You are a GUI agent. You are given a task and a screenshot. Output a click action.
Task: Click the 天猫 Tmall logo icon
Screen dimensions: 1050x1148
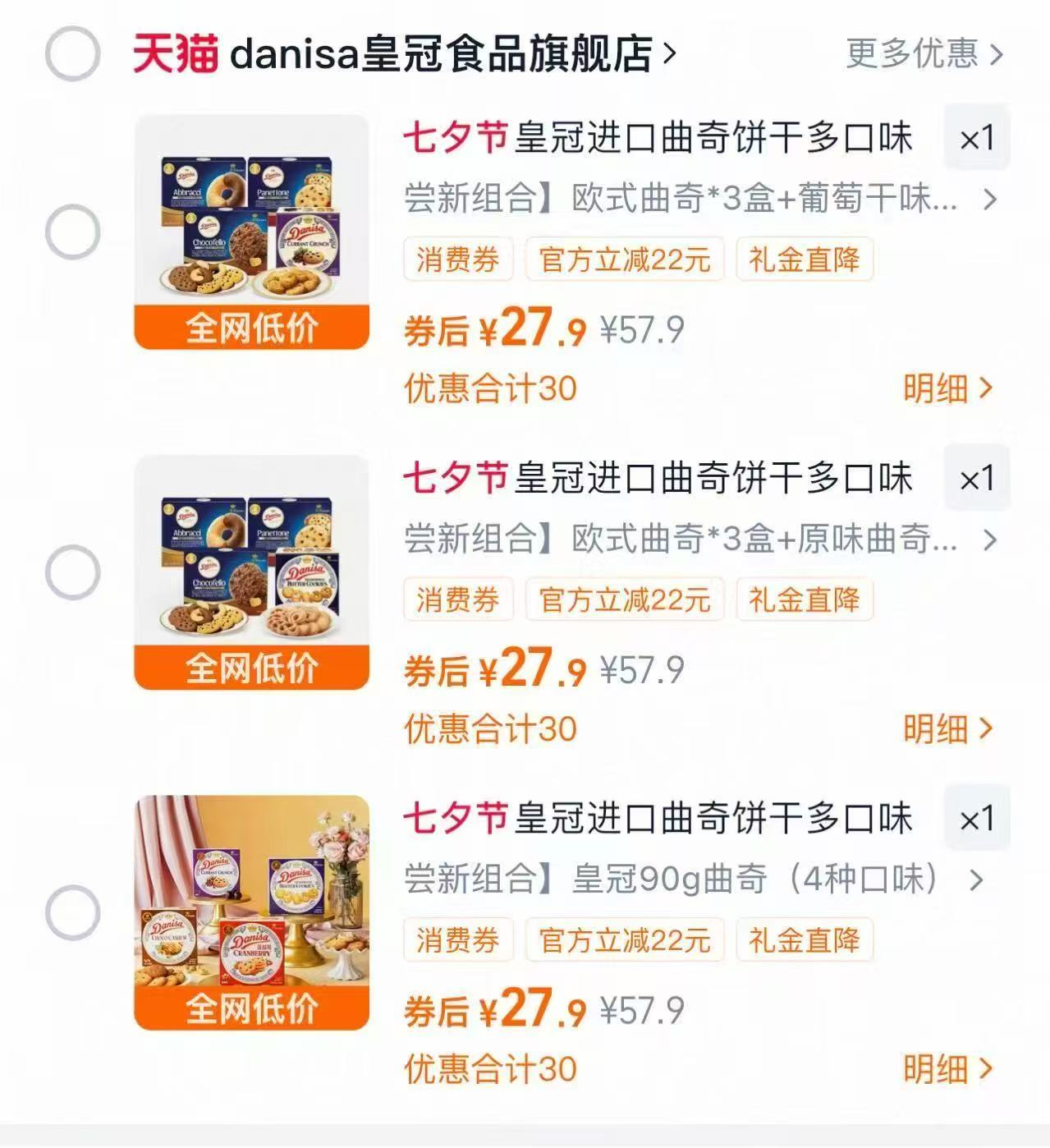175,53
